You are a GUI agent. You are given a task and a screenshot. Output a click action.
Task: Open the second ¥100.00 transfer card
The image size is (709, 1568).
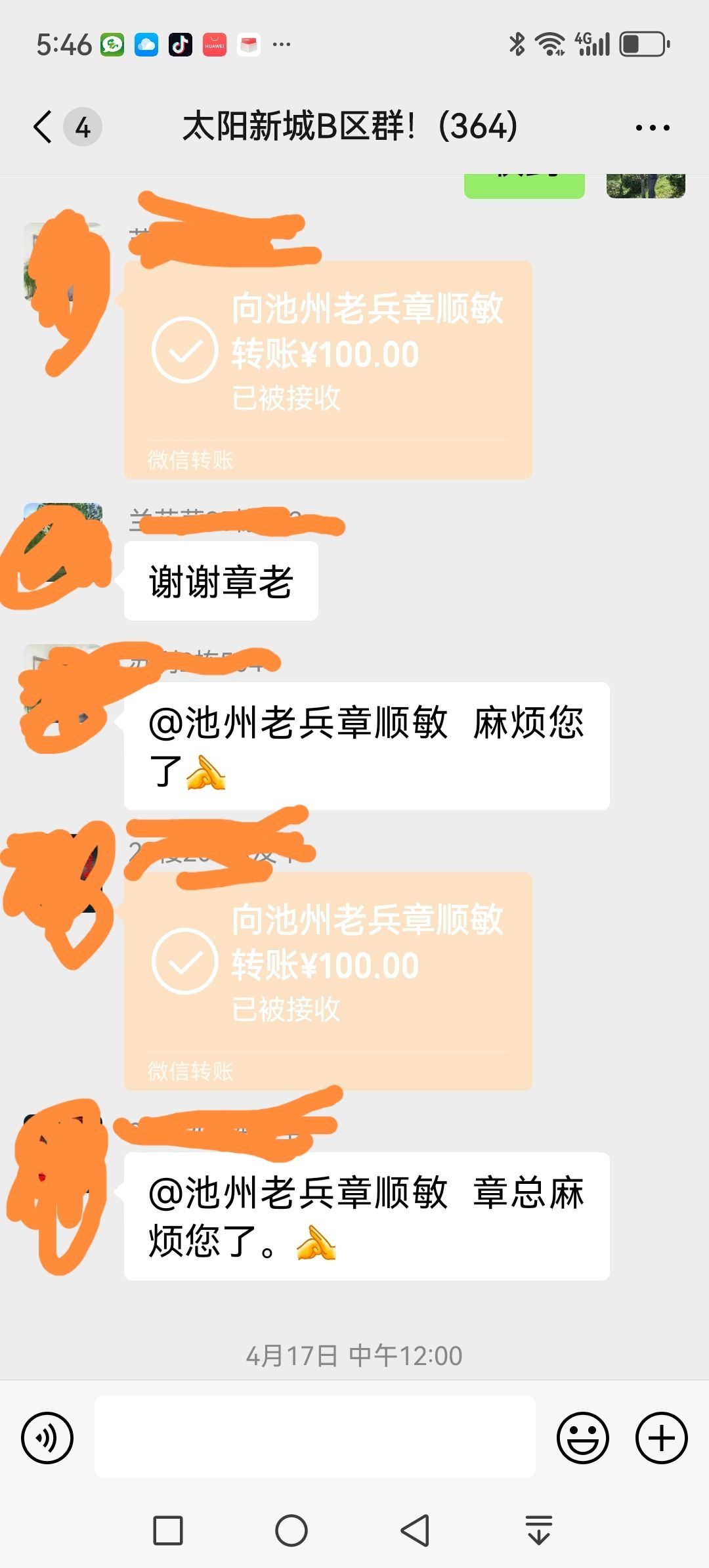[x=328, y=981]
